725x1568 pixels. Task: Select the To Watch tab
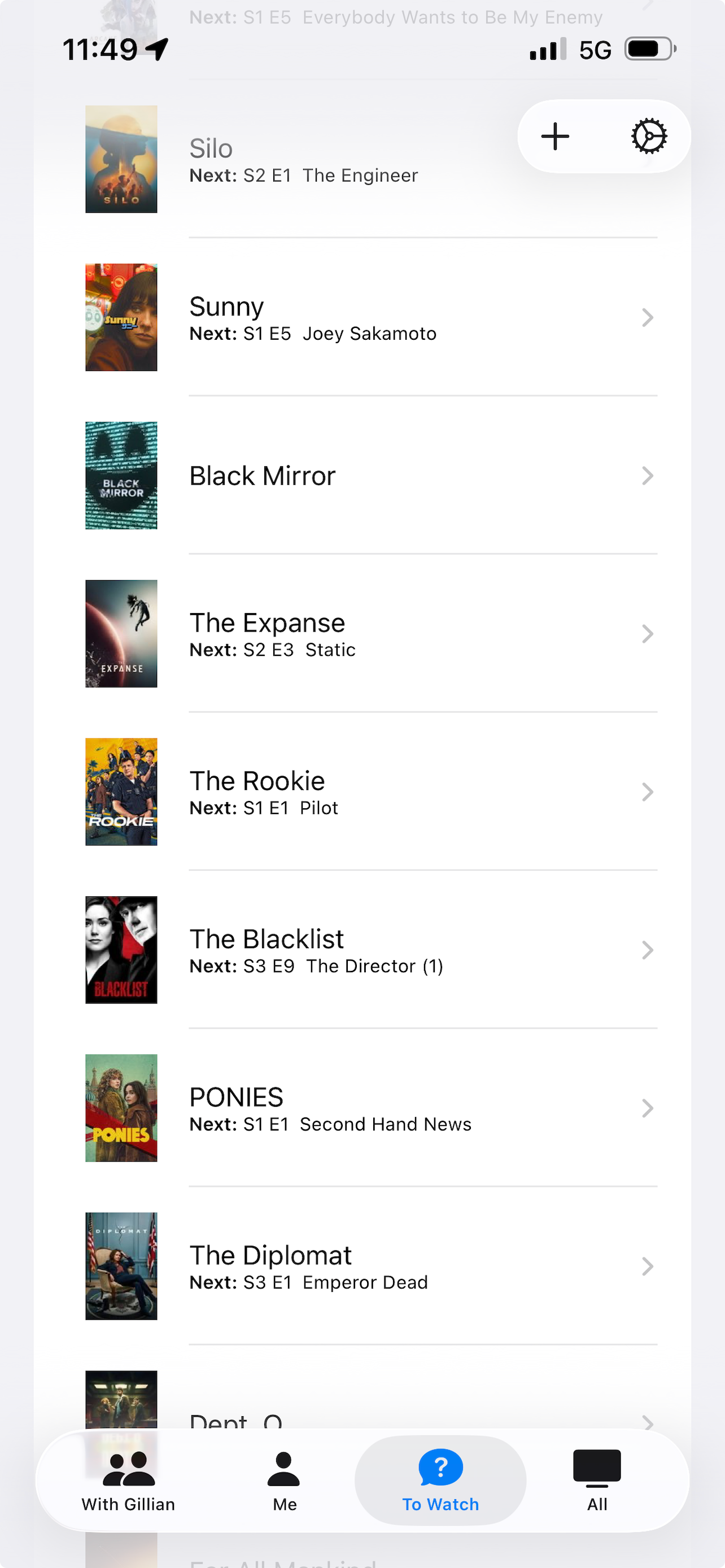tap(440, 1481)
